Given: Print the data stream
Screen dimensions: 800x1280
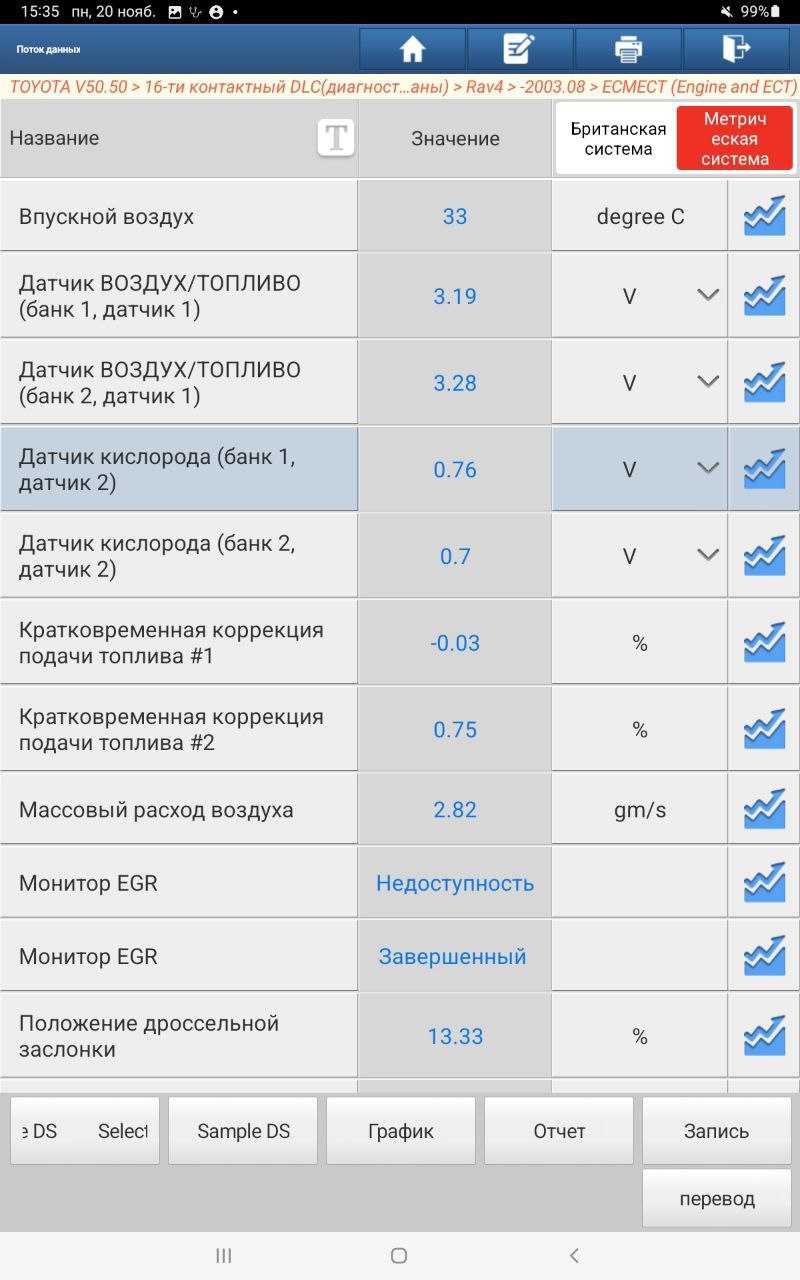Looking at the screenshot, I should pyautogui.click(x=628, y=49).
